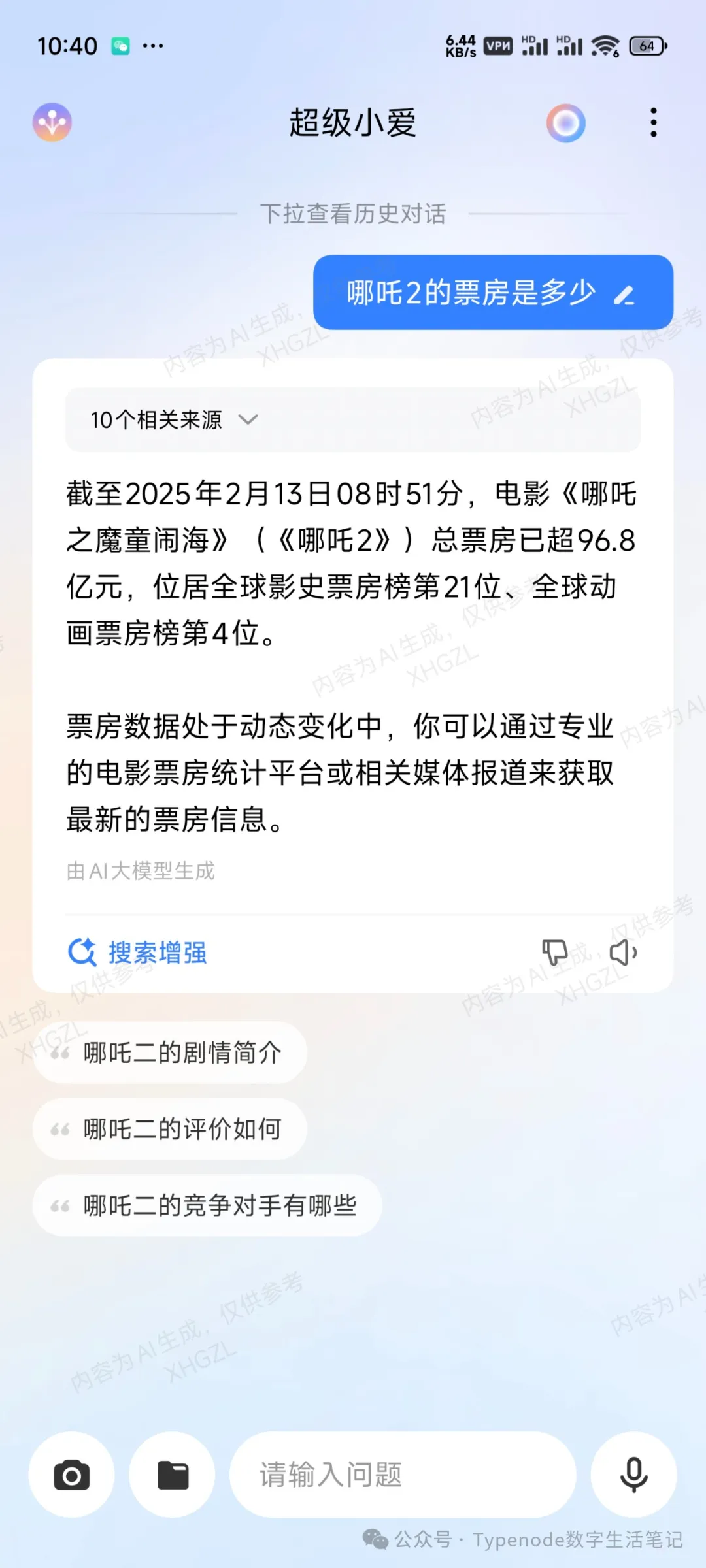The width and height of the screenshot is (706, 1568).
Task: Start voice input with the microphone
Action: tap(633, 1475)
